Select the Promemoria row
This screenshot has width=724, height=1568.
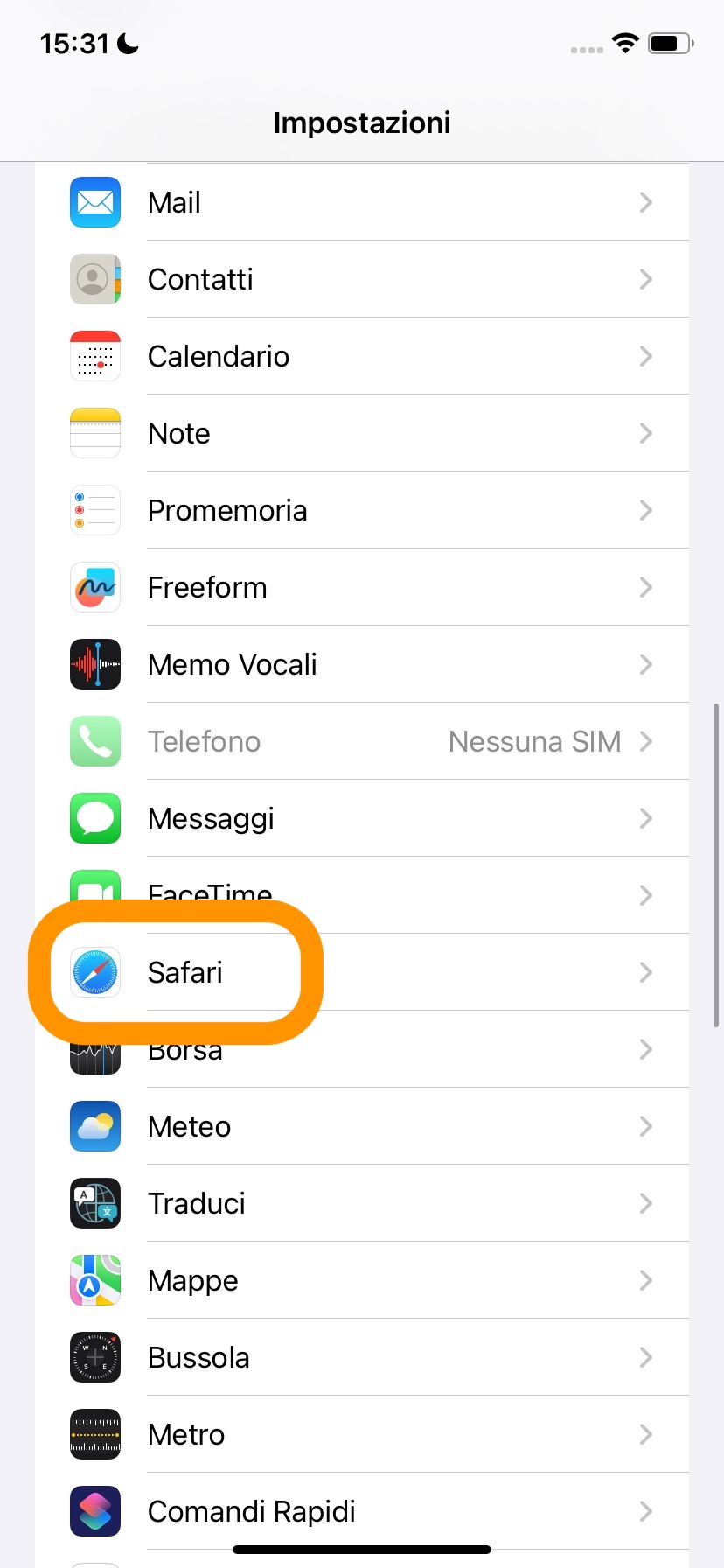point(362,510)
